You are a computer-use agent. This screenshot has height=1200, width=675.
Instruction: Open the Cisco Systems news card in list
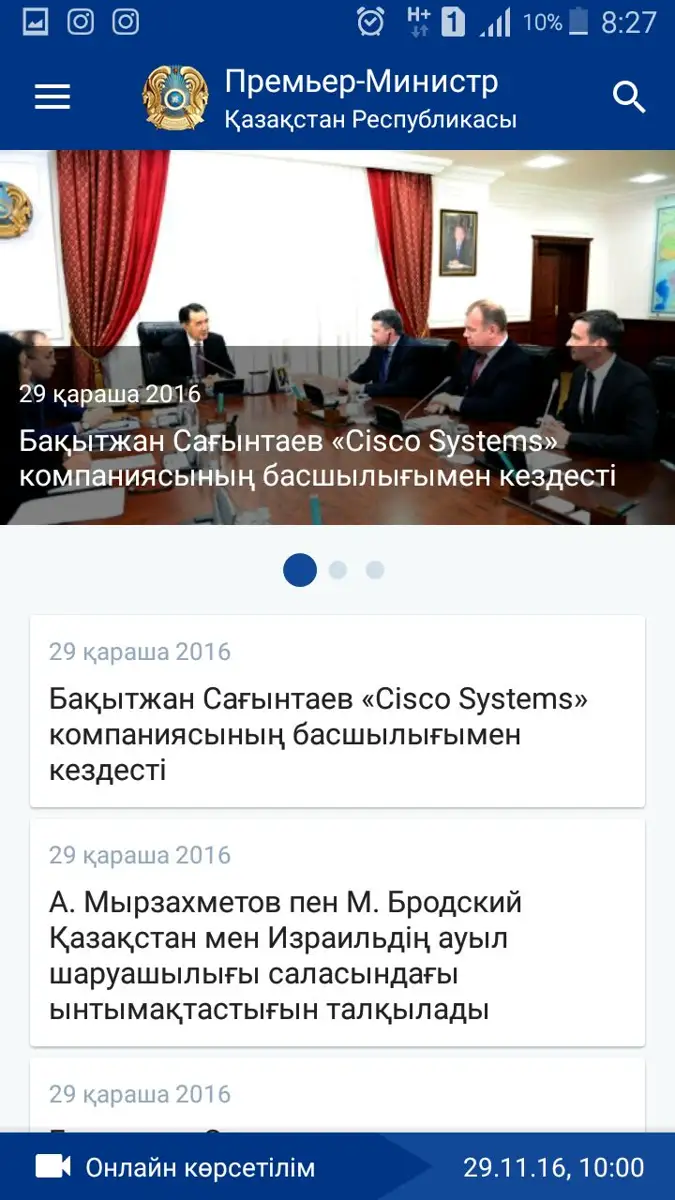click(x=337, y=712)
